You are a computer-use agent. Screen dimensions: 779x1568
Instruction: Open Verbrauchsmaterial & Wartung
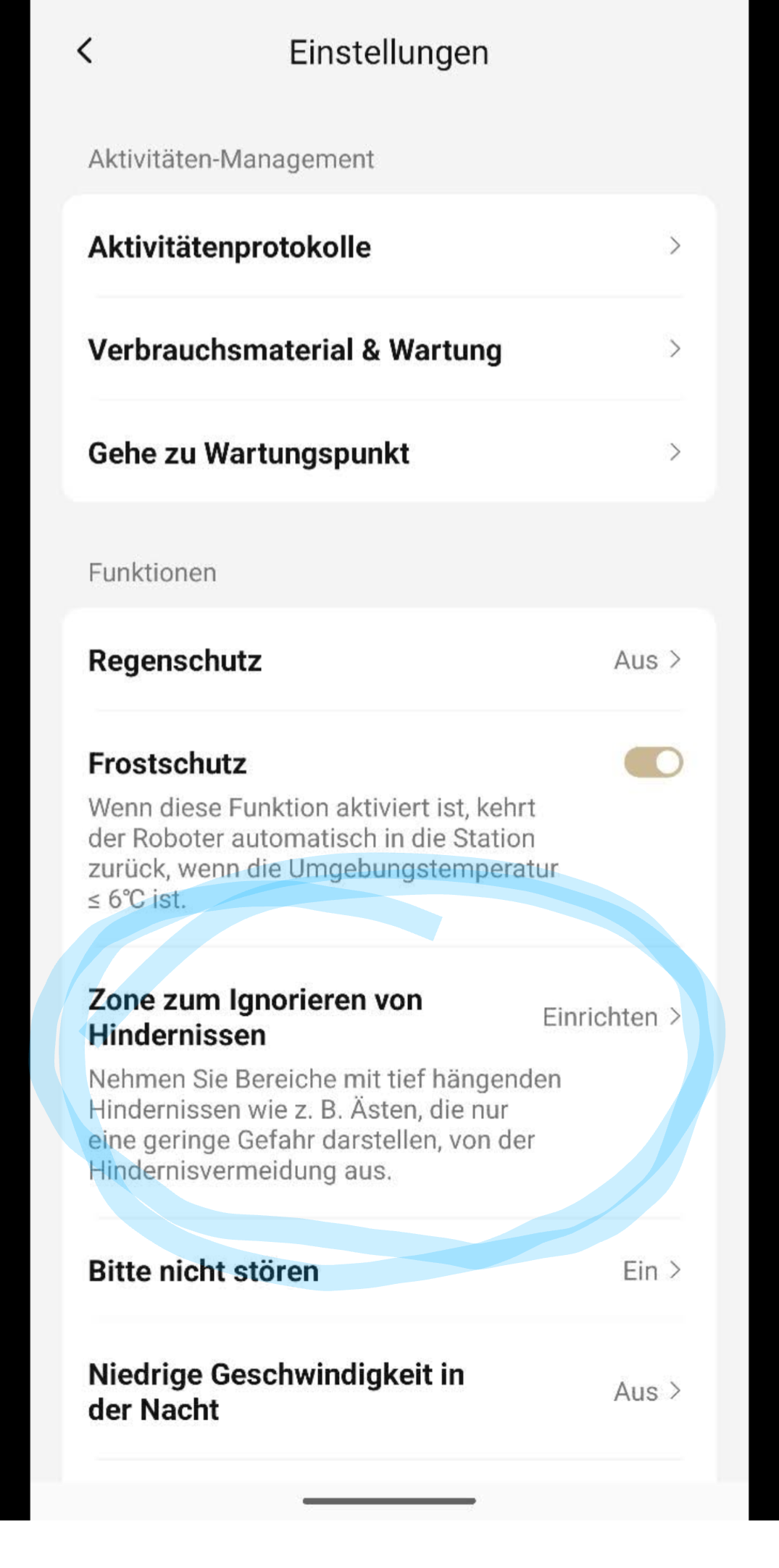click(x=388, y=350)
